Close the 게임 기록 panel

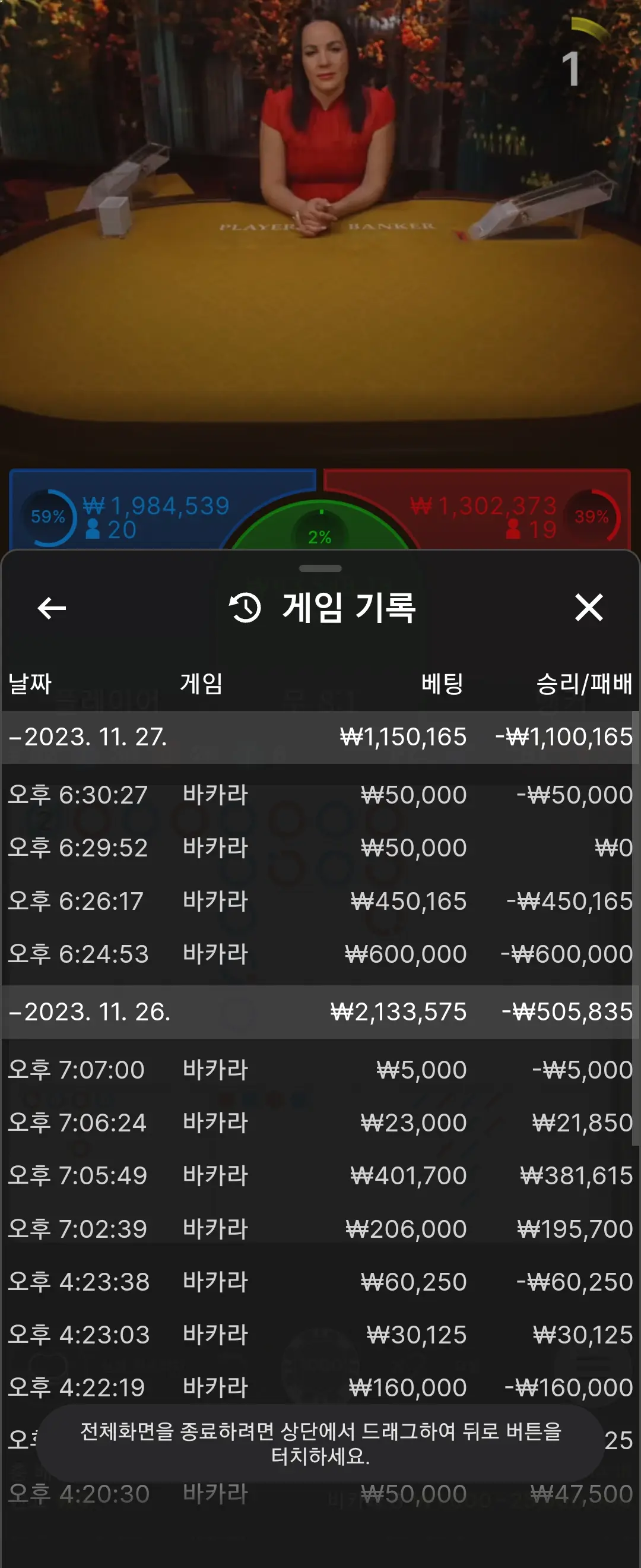(589, 608)
